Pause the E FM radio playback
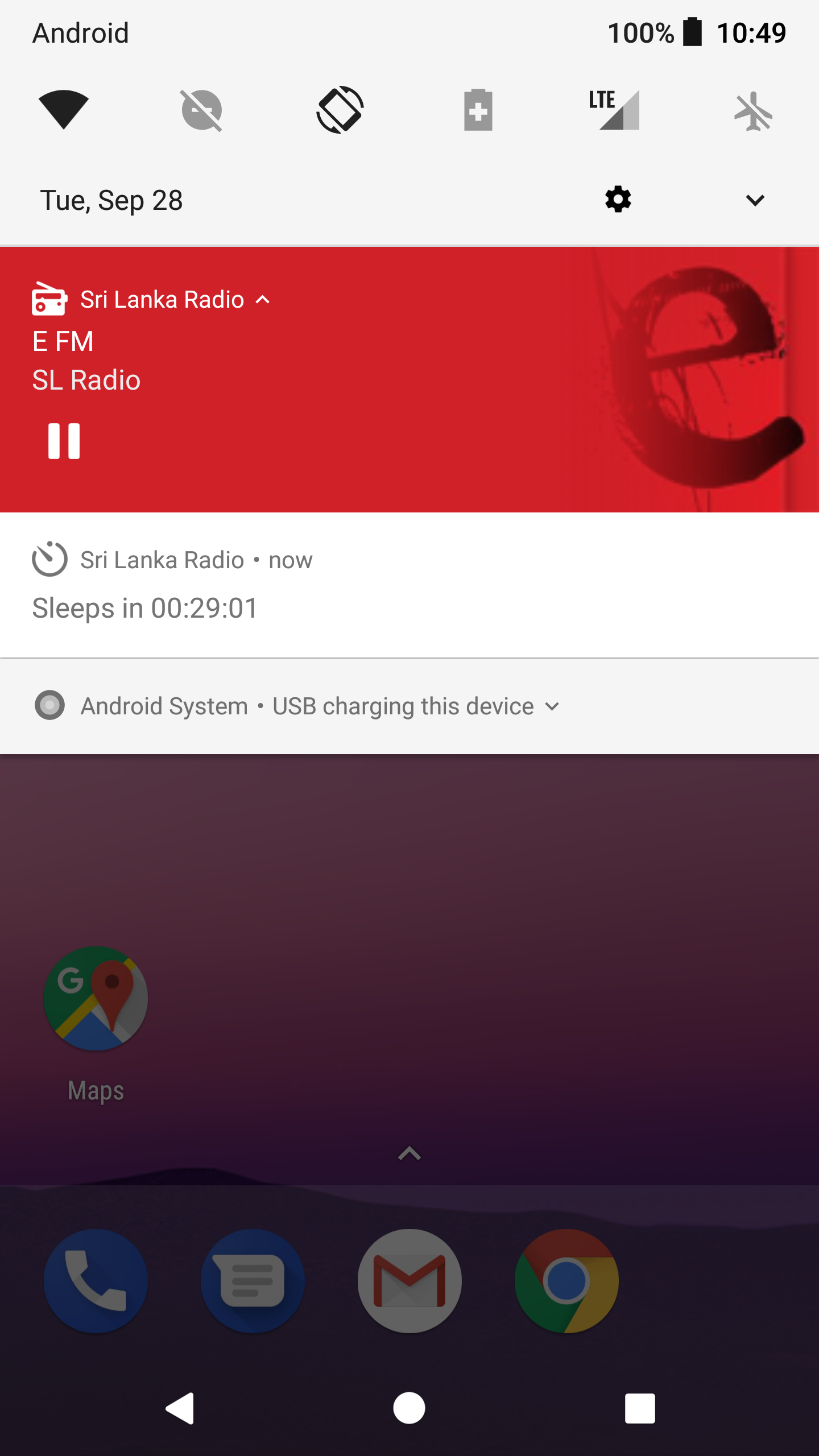This screenshot has height=1456, width=819. tap(63, 440)
